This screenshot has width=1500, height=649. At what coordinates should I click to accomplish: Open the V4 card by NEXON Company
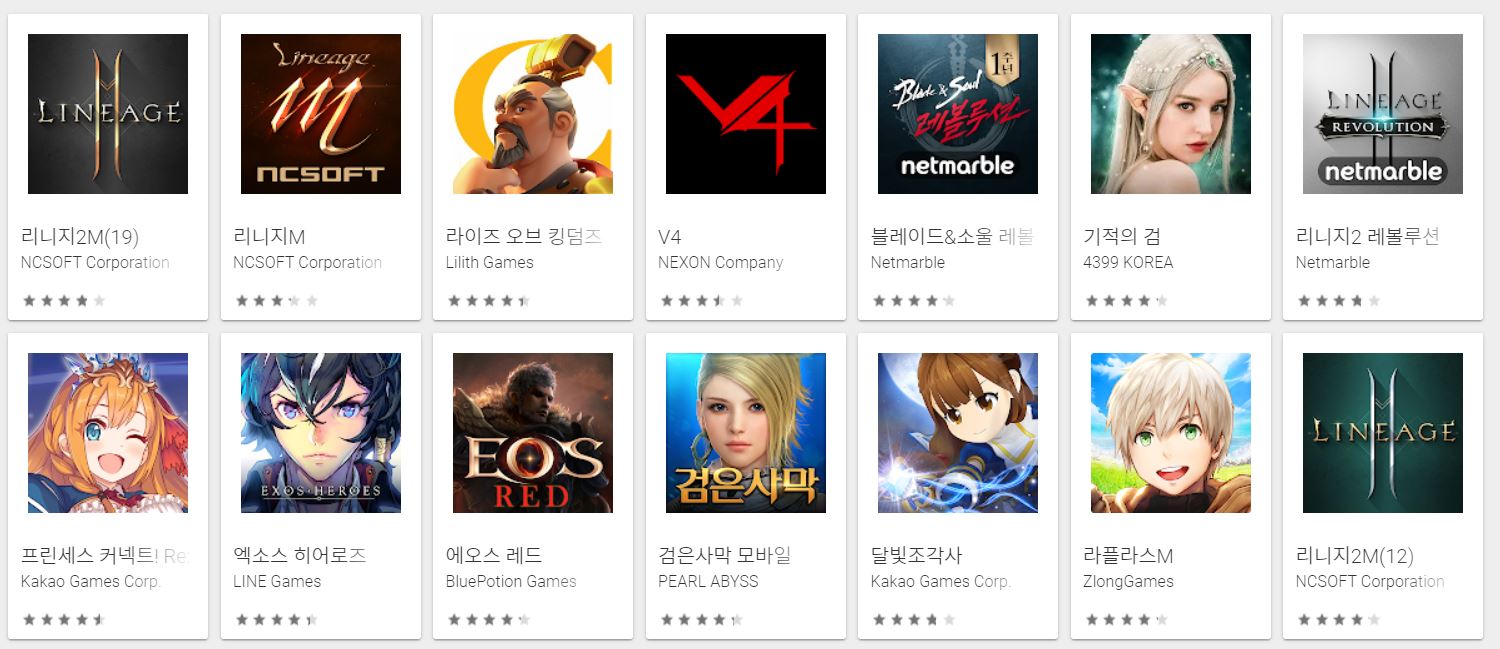point(745,115)
